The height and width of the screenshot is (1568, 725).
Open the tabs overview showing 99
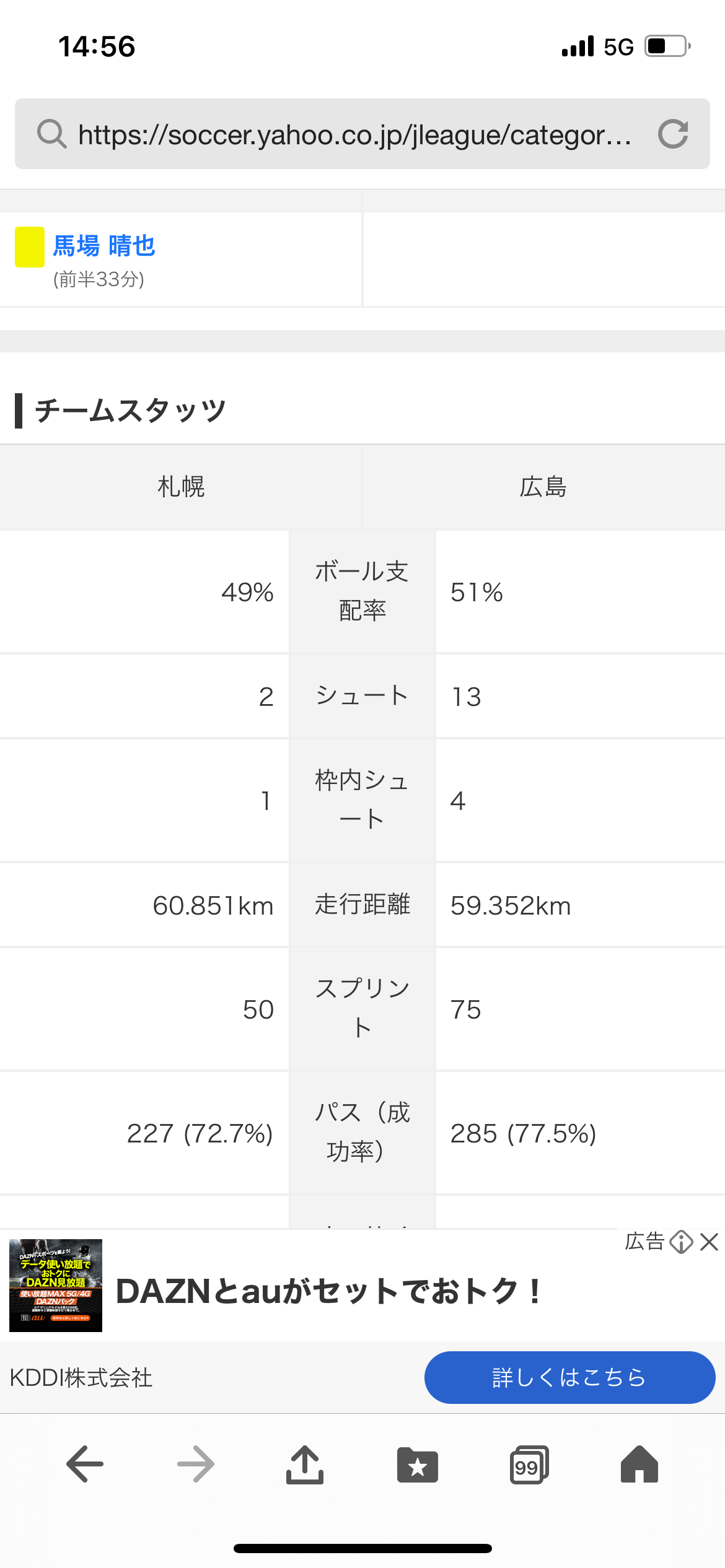coord(529,1465)
